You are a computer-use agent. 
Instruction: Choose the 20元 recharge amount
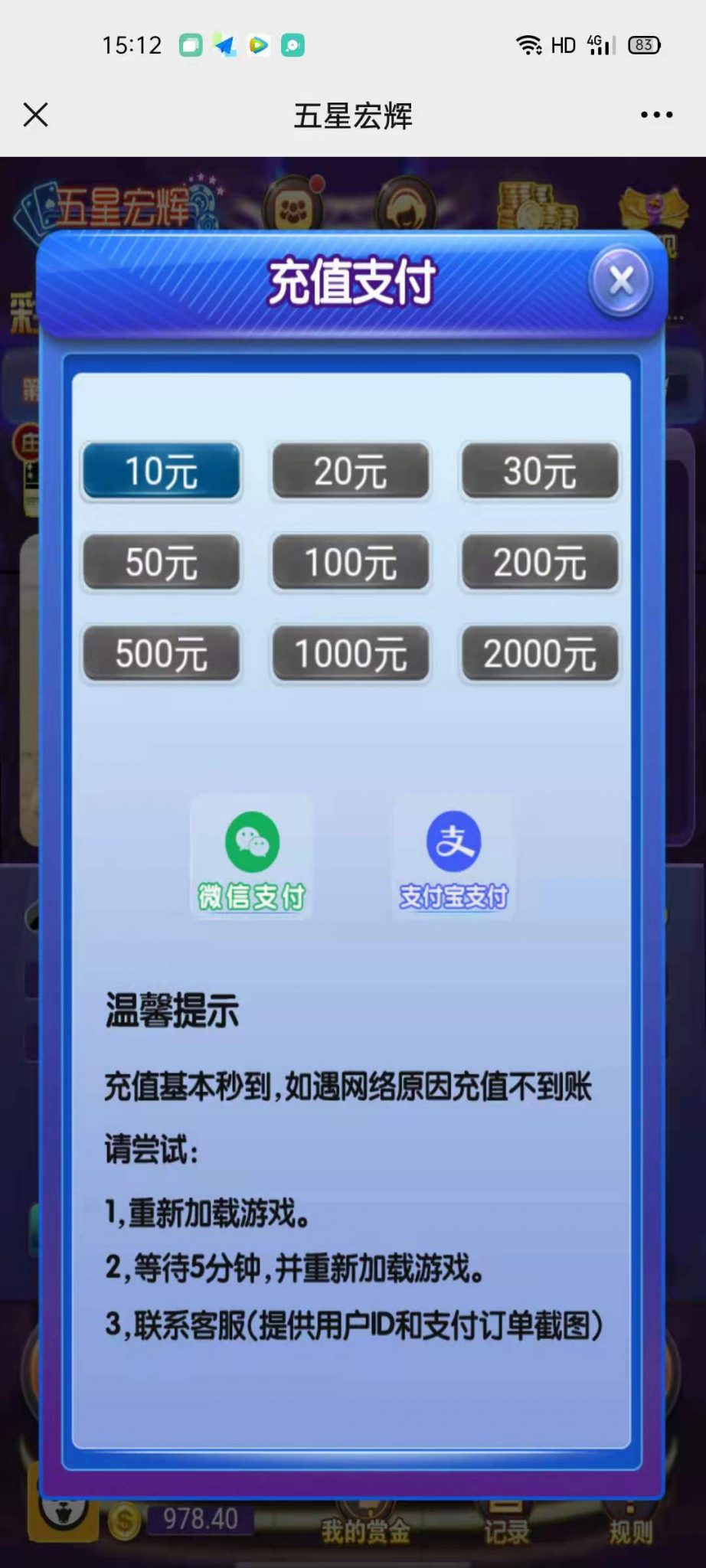[x=351, y=471]
